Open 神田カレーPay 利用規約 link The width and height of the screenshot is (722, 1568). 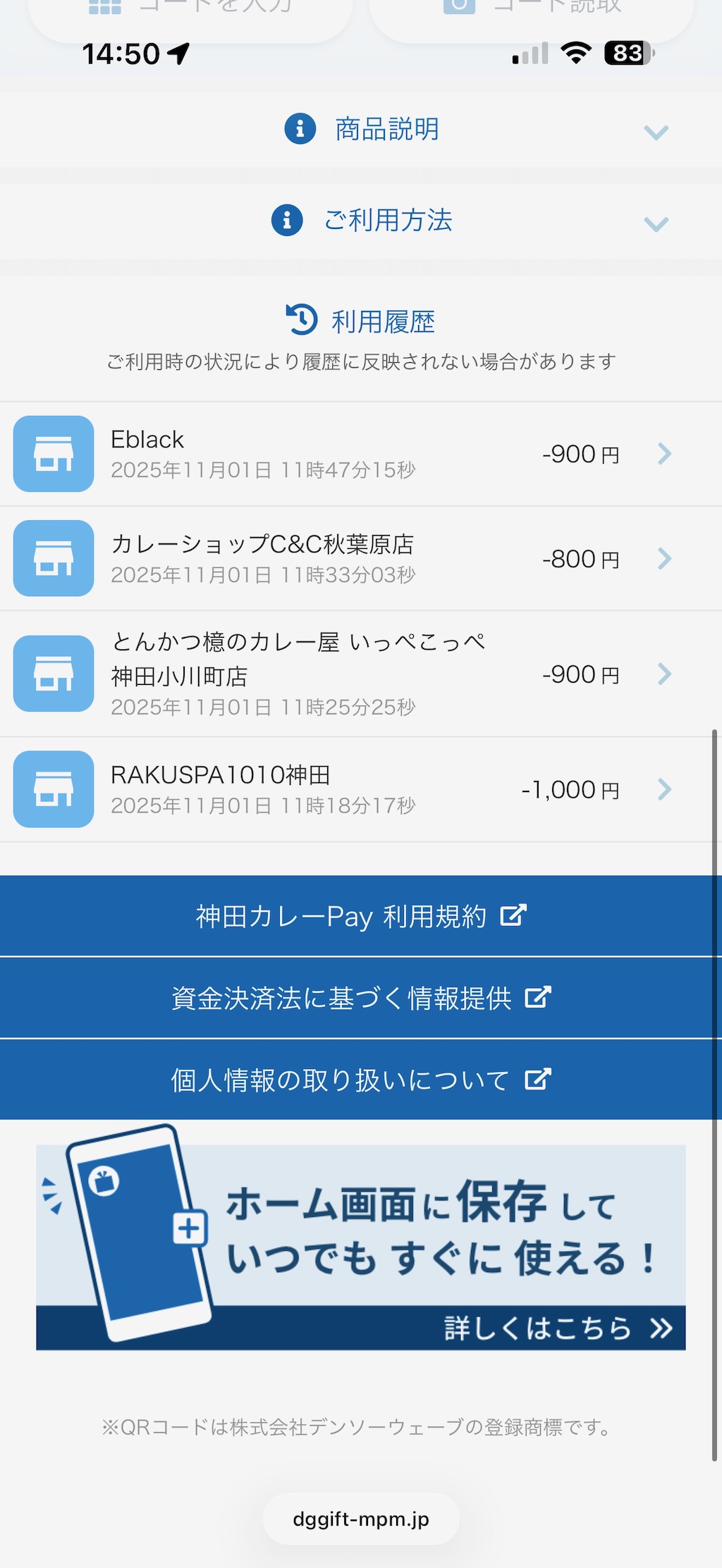click(361, 916)
